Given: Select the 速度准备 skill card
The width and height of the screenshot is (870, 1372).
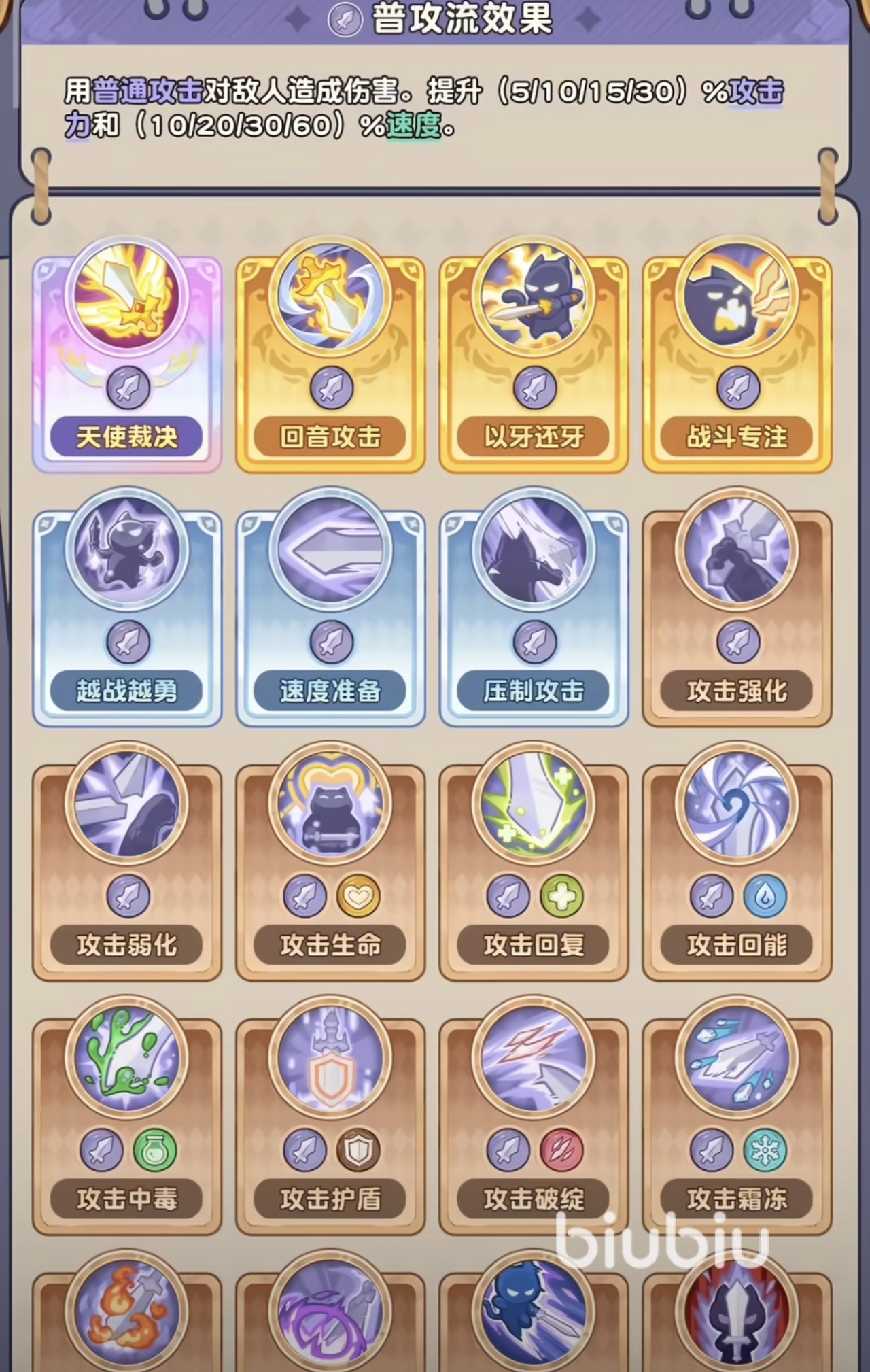Looking at the screenshot, I should click(x=330, y=608).
